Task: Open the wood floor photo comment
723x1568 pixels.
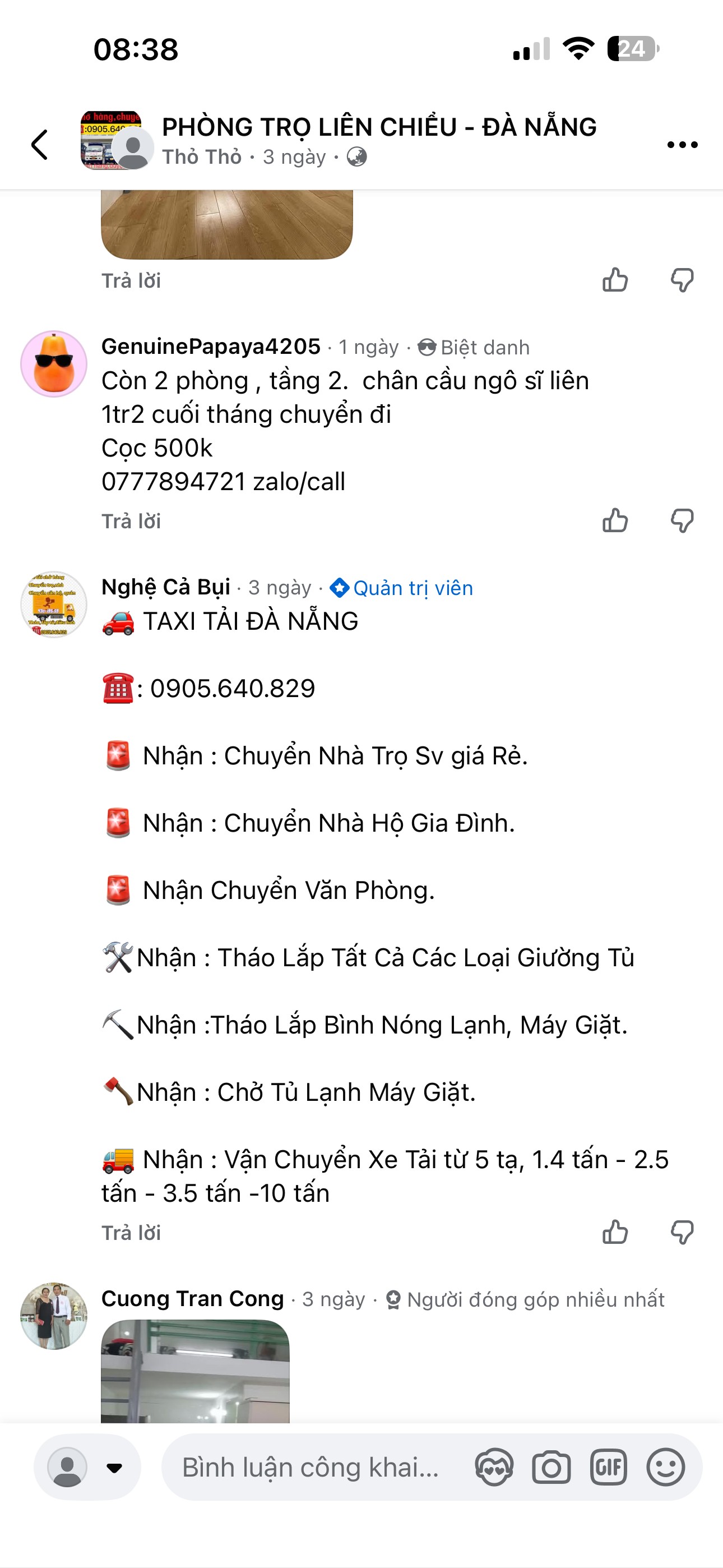Action: [x=226, y=224]
